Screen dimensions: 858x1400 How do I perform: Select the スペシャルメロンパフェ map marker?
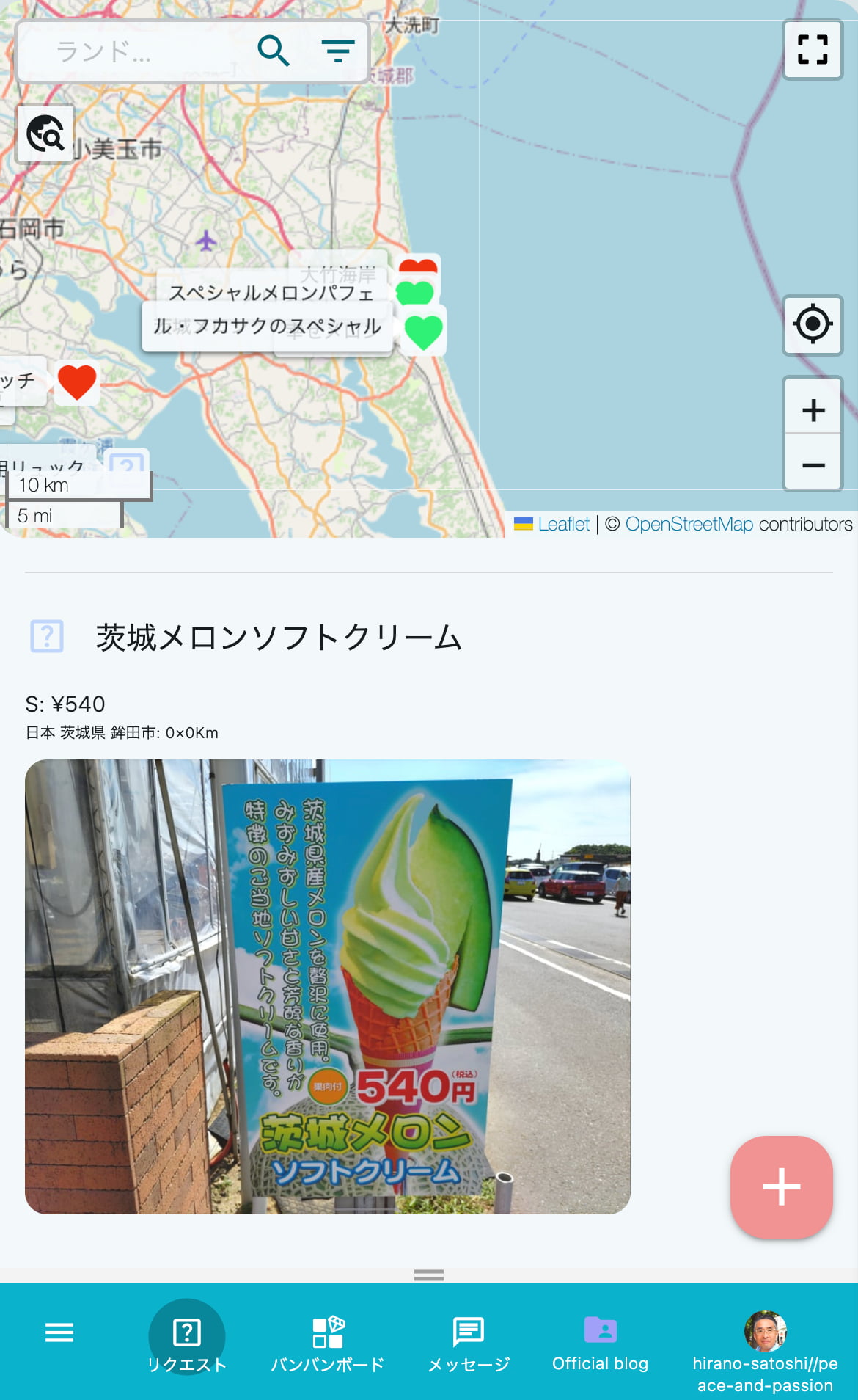coord(271,293)
